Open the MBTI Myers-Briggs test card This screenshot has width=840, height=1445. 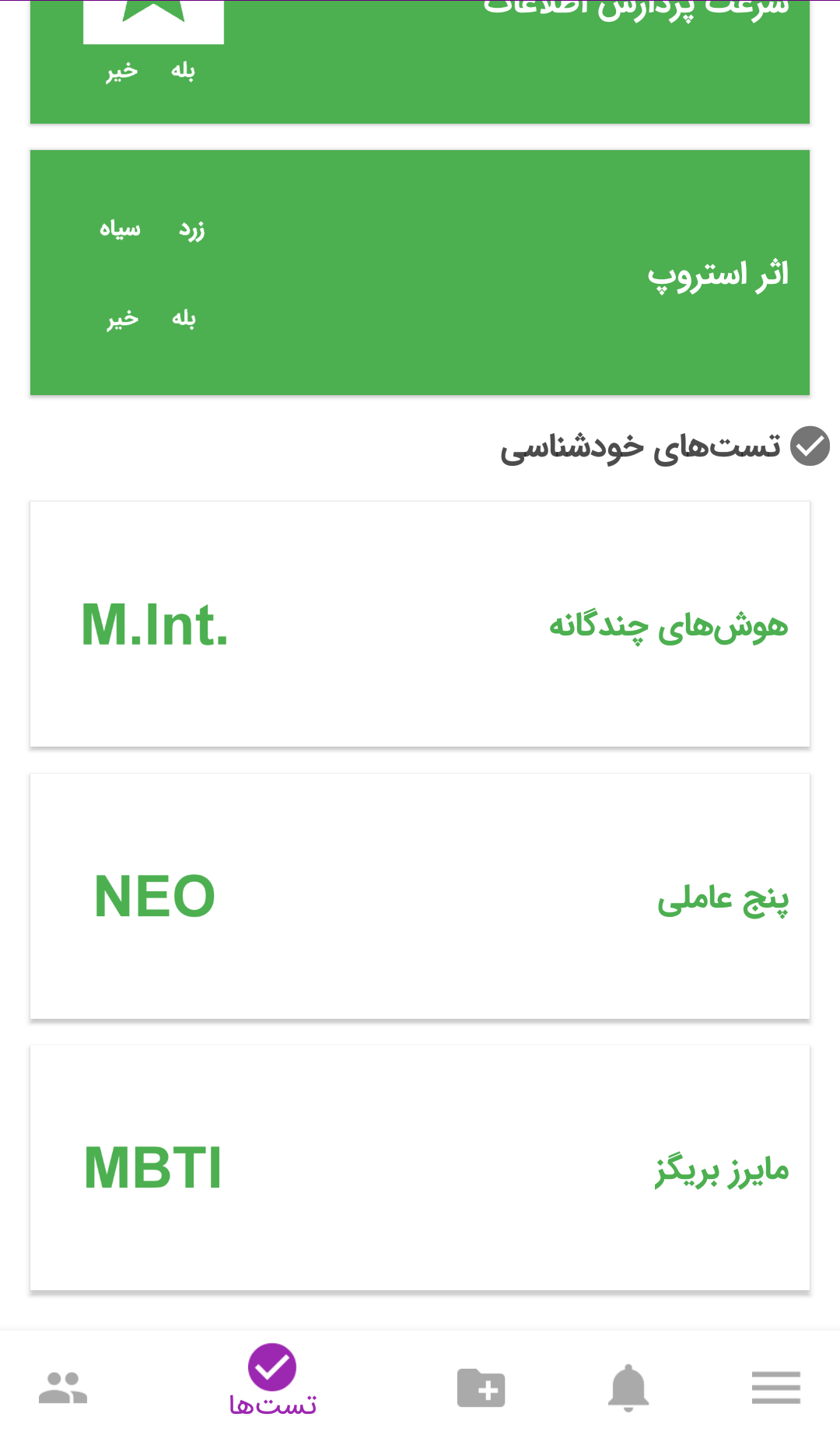click(420, 1167)
